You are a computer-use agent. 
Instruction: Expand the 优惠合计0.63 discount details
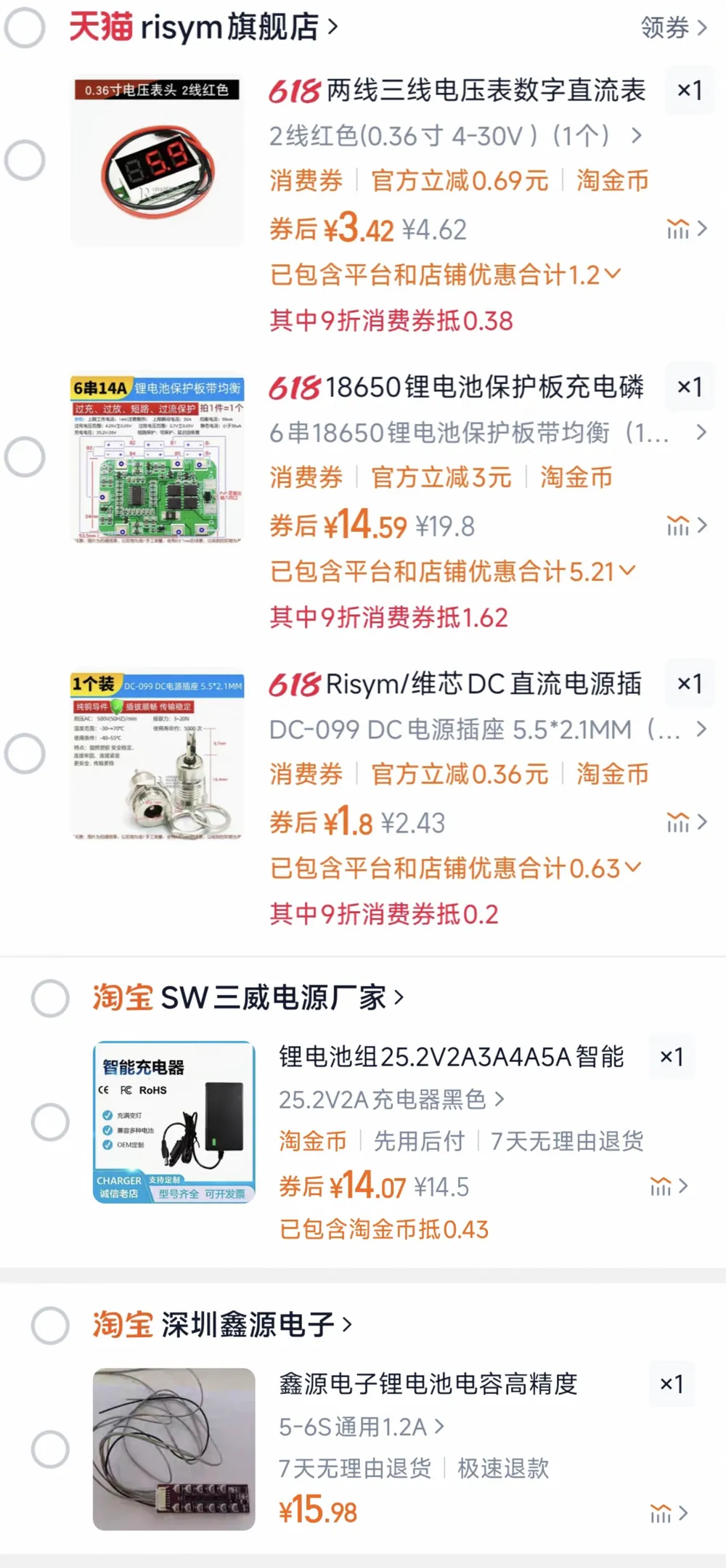pos(456,868)
